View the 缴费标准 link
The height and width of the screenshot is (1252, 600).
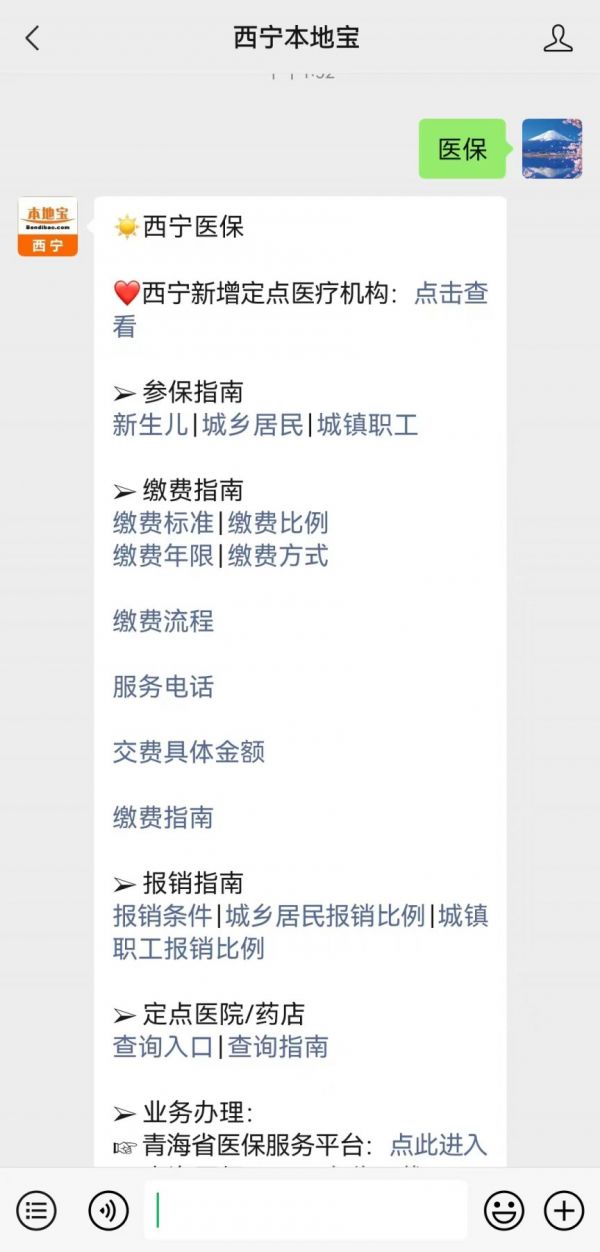coord(164,523)
